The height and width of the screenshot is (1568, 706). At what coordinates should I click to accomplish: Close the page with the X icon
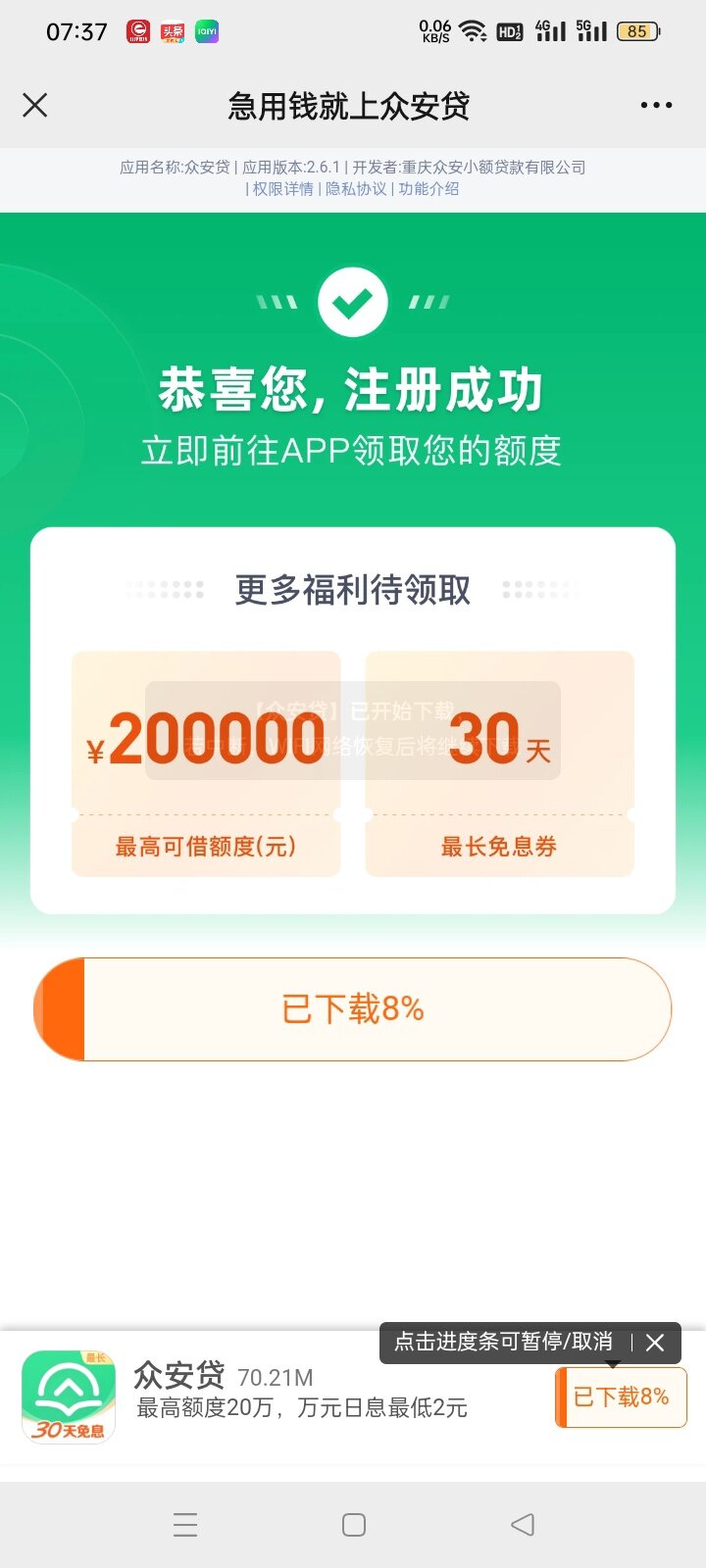click(35, 105)
